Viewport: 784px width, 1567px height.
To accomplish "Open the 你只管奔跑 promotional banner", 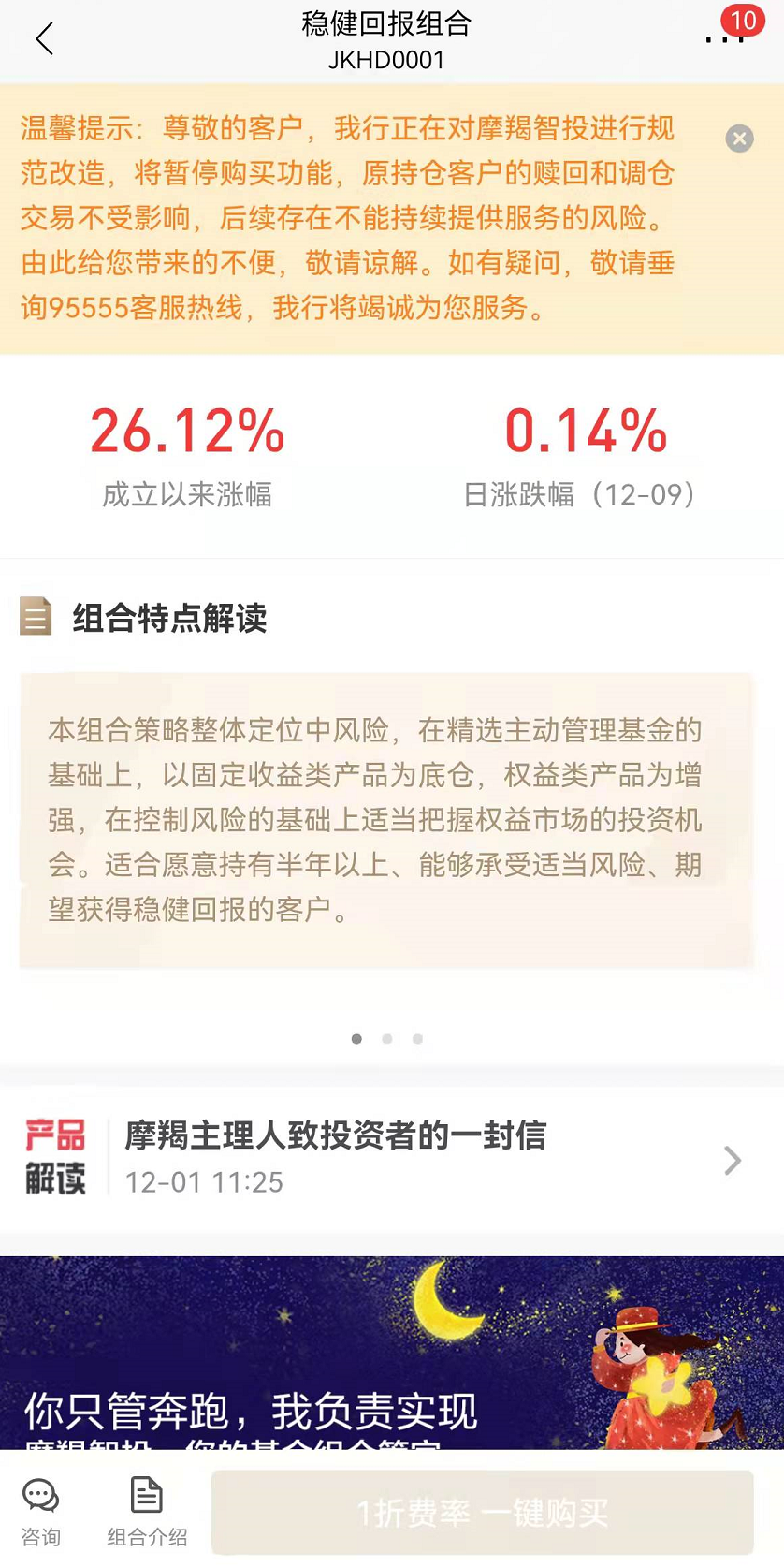I will pos(391,1353).
